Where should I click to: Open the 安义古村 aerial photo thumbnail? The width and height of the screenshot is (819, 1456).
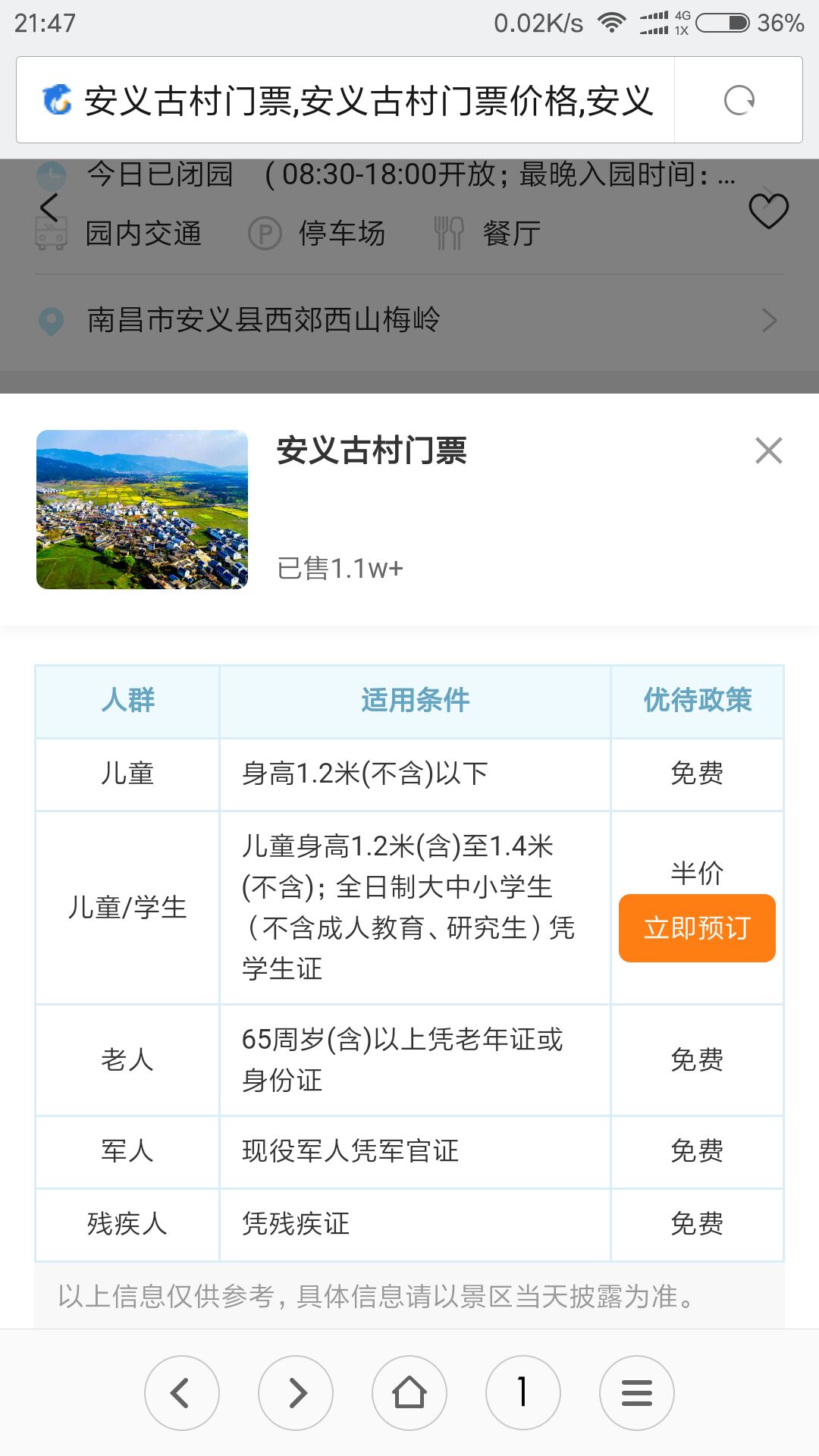pyautogui.click(x=143, y=510)
